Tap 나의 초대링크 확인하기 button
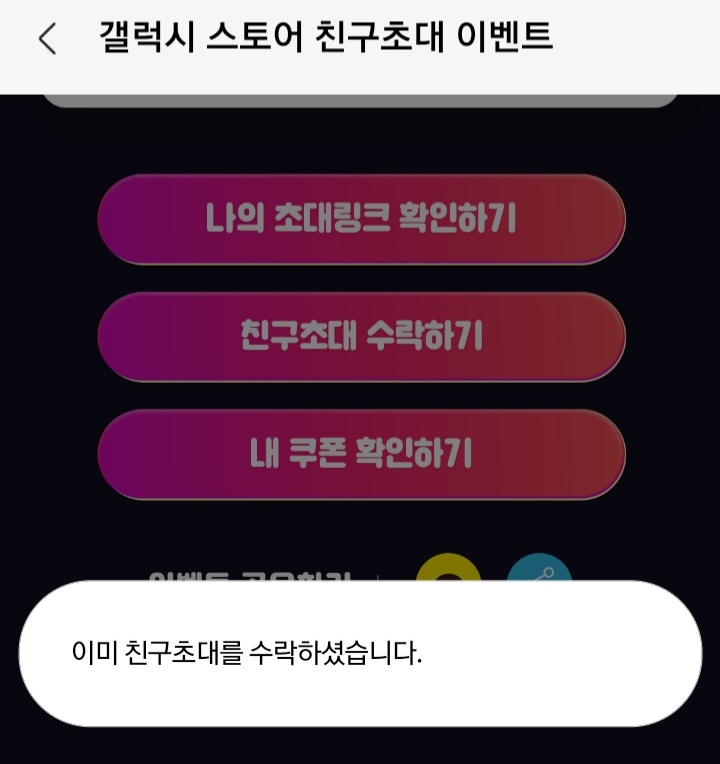Screen dimensions: 720x764 [x=361, y=219]
